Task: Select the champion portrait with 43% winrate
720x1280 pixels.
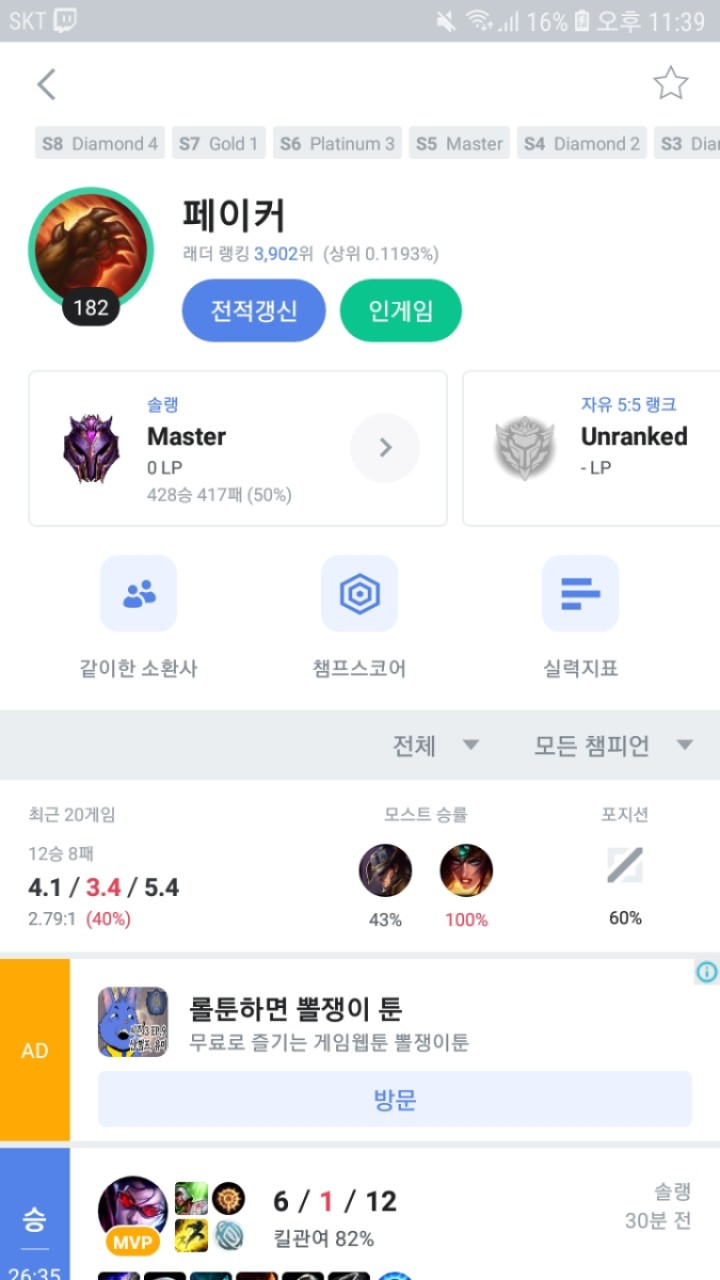Action: tap(384, 870)
